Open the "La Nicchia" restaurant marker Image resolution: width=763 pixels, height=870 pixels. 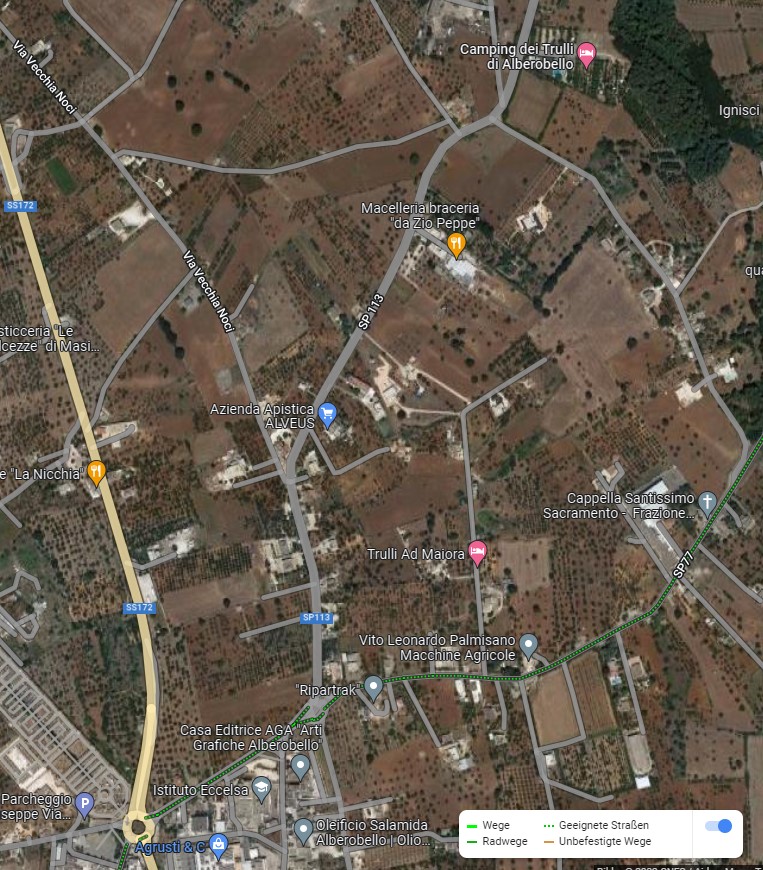[96, 471]
